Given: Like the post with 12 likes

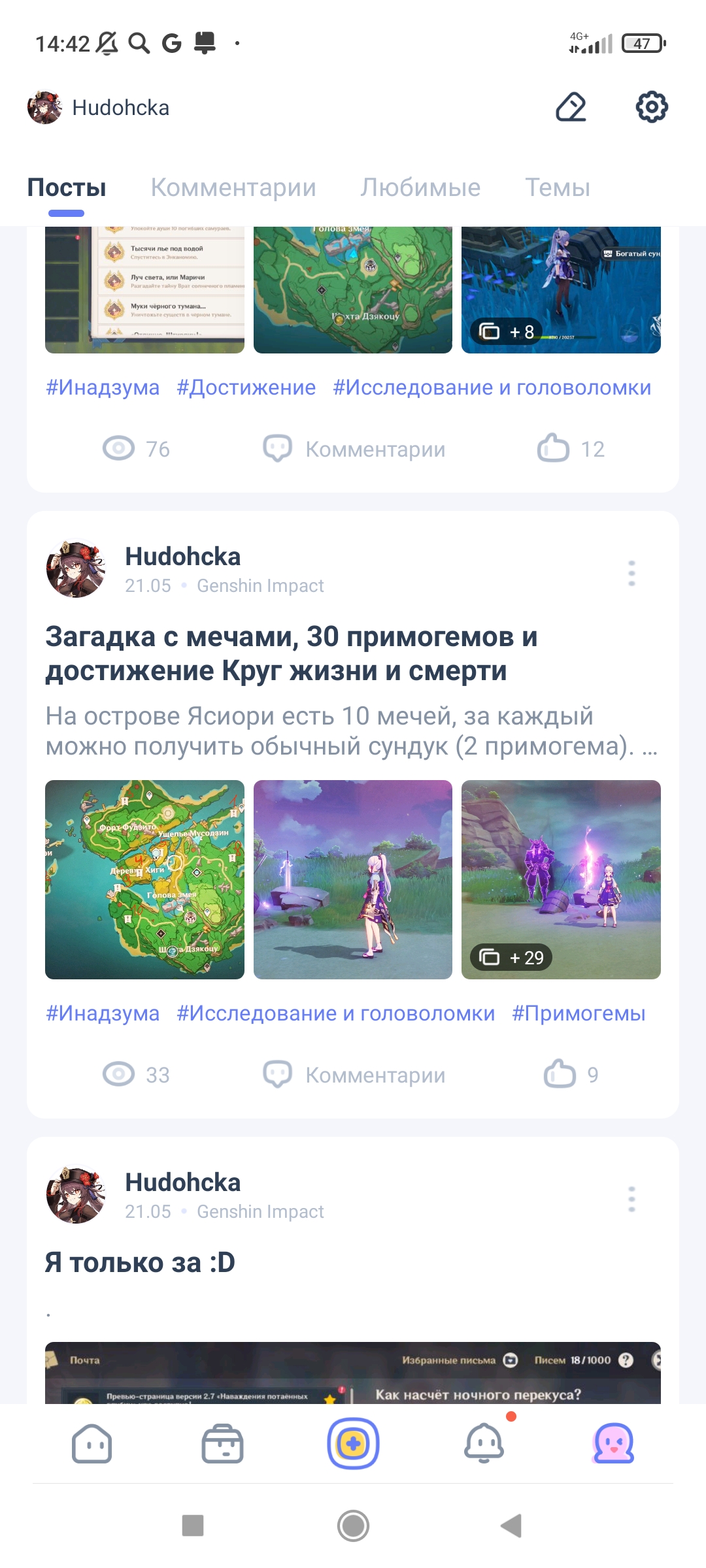Looking at the screenshot, I should (554, 449).
